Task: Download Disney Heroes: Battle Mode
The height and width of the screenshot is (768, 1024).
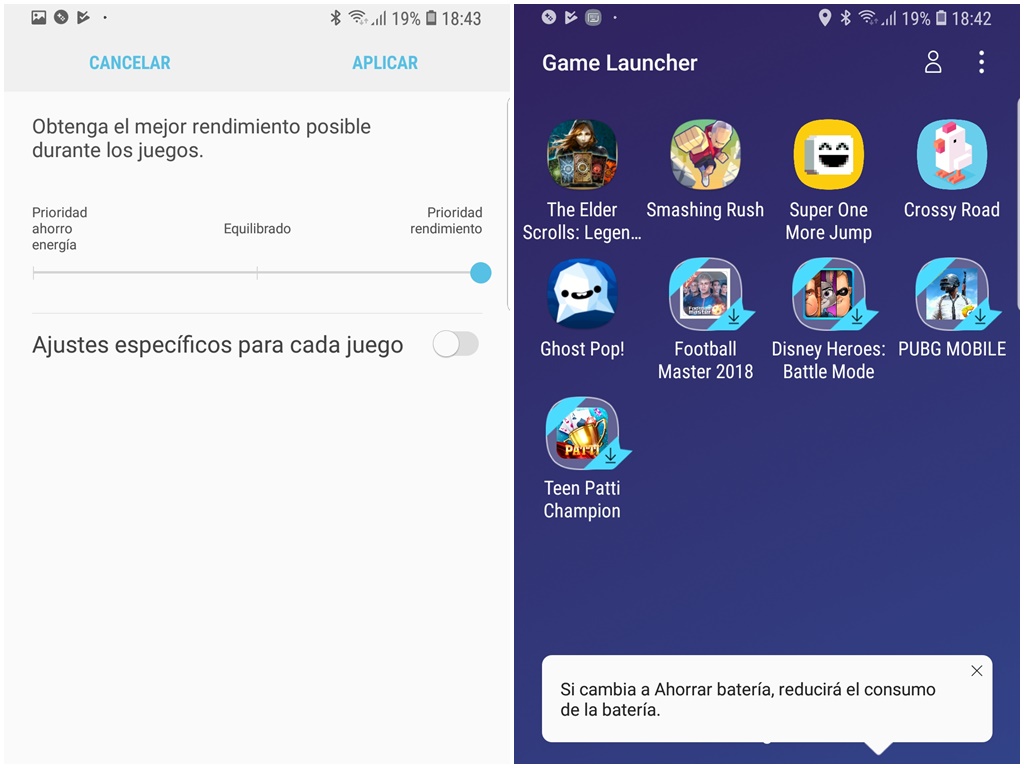Action: (828, 294)
